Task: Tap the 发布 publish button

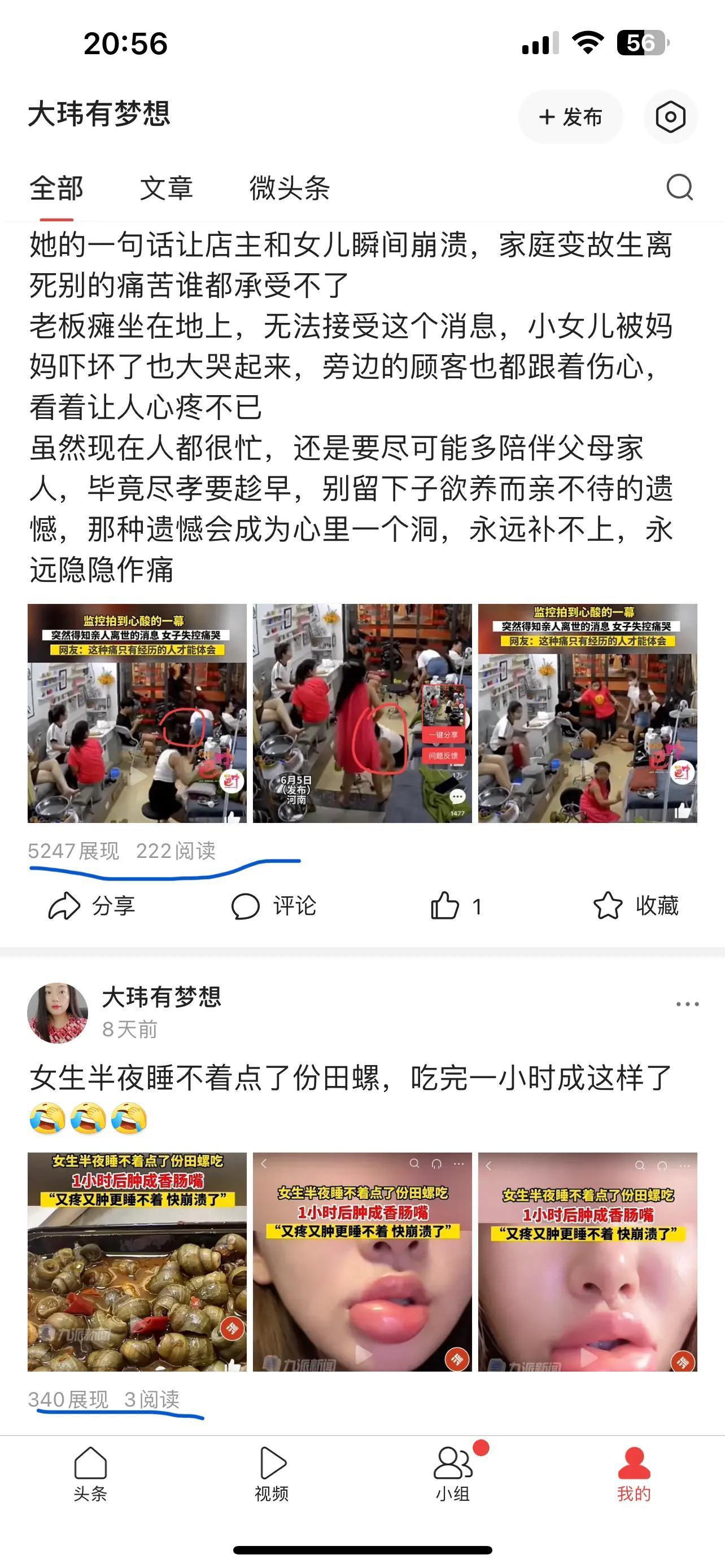Action: point(570,116)
